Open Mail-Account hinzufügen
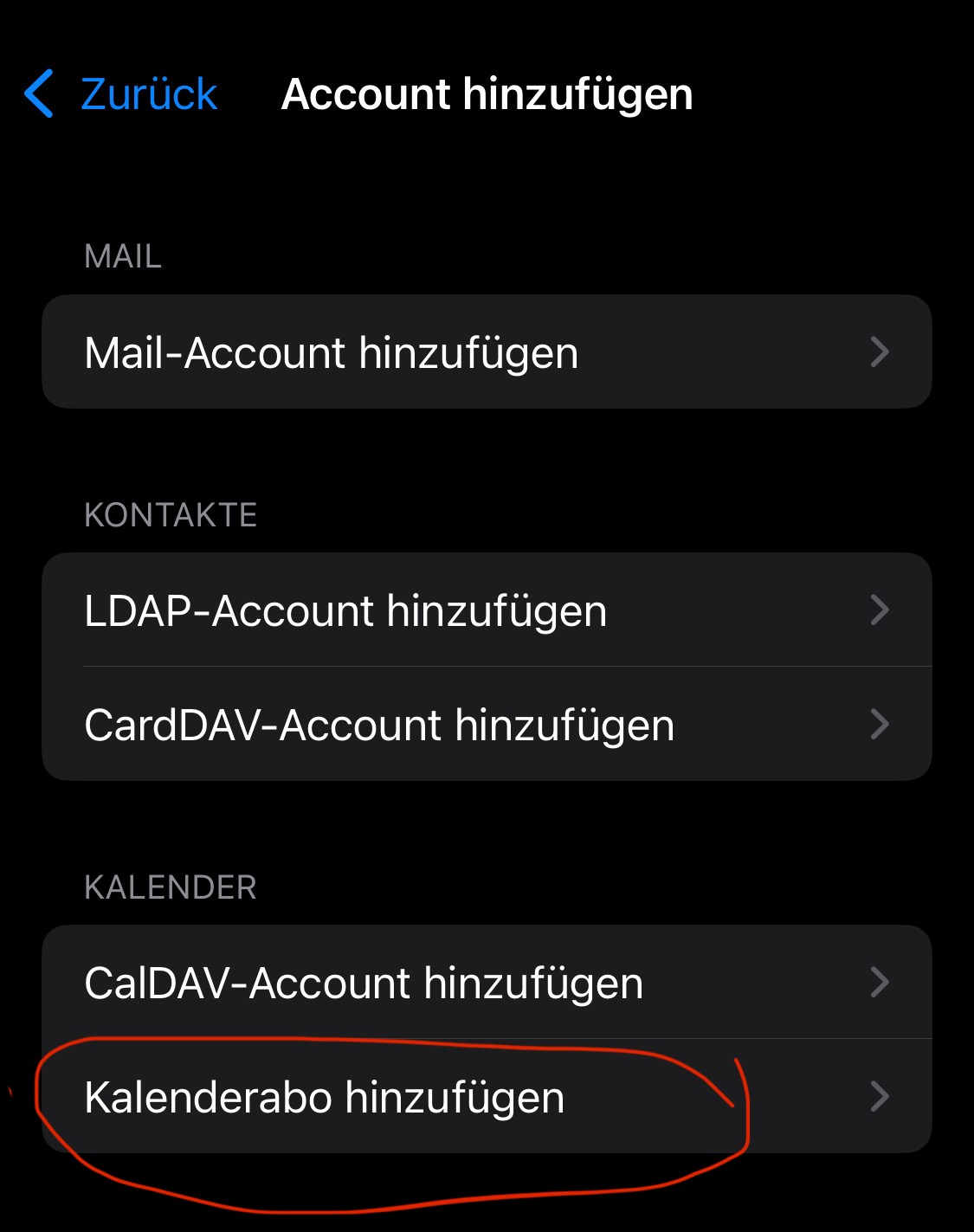 [x=486, y=352]
